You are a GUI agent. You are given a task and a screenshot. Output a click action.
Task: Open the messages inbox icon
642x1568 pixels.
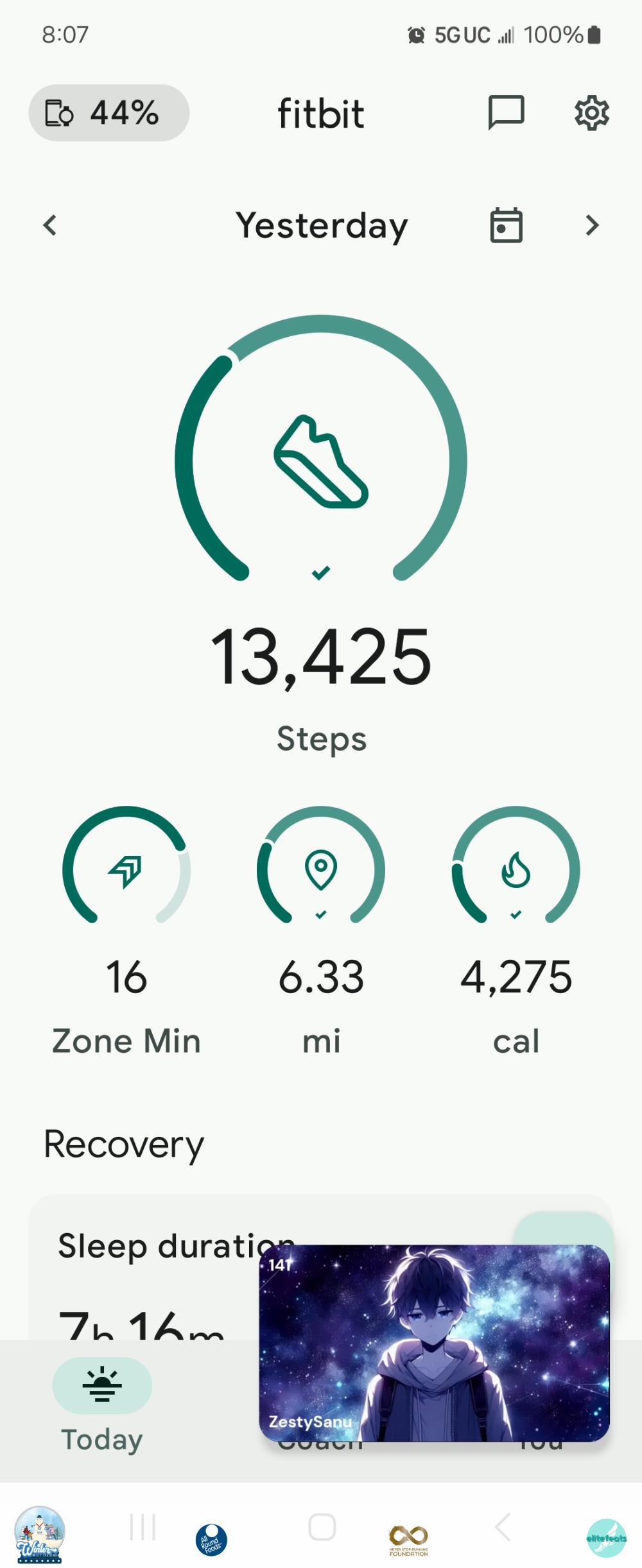[x=506, y=113]
